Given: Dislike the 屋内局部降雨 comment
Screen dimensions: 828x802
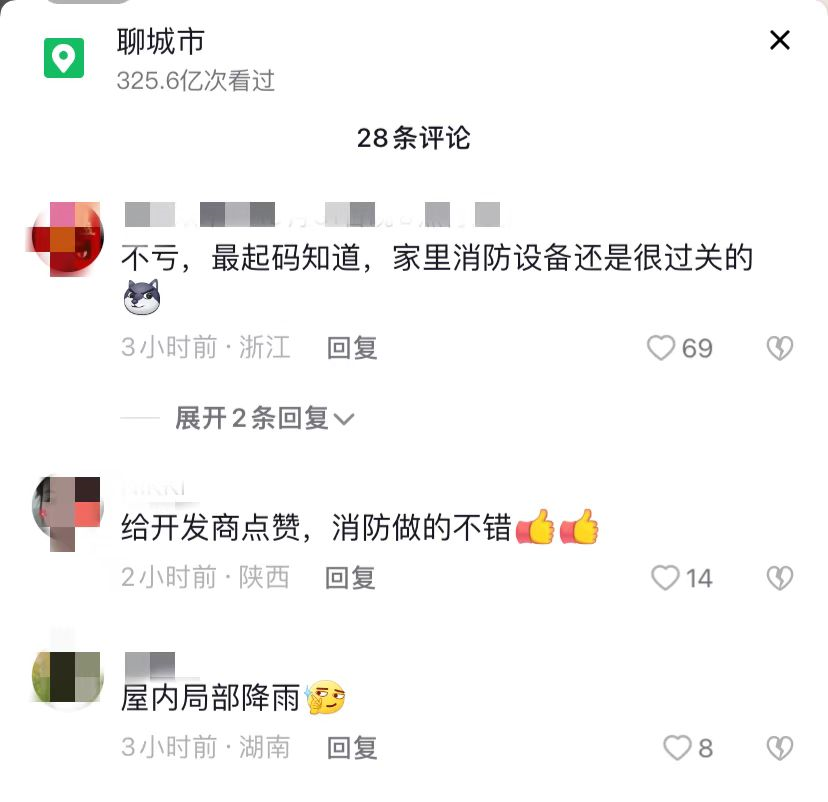Looking at the screenshot, I should click(x=779, y=747).
